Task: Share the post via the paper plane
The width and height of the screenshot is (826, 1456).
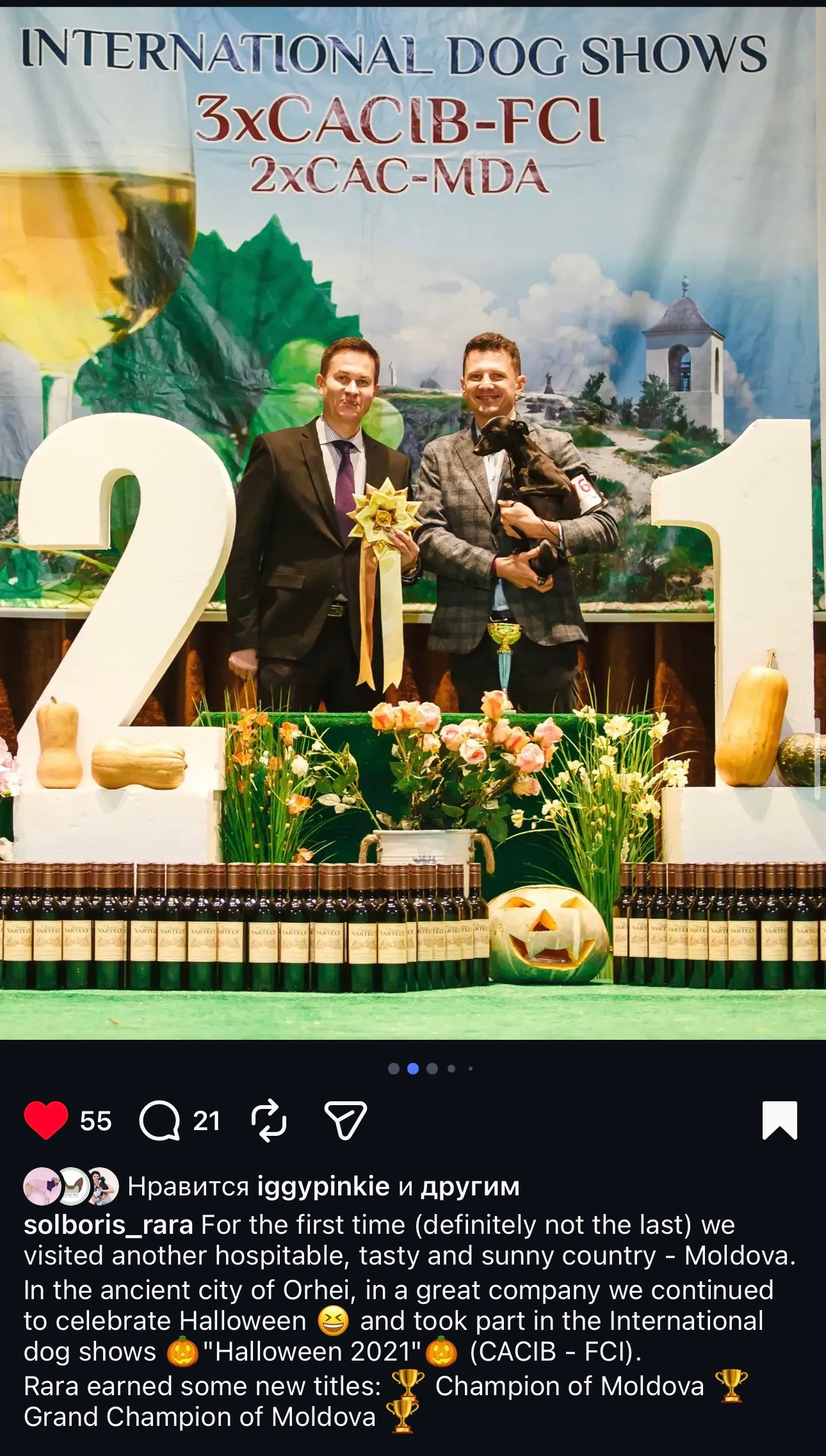Action: click(x=345, y=1120)
